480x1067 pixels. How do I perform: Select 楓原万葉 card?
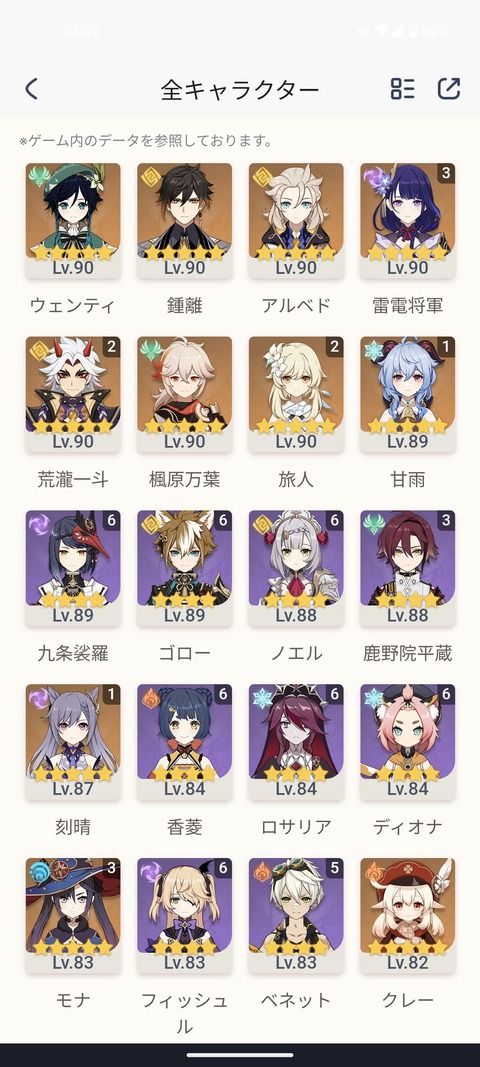[185, 395]
